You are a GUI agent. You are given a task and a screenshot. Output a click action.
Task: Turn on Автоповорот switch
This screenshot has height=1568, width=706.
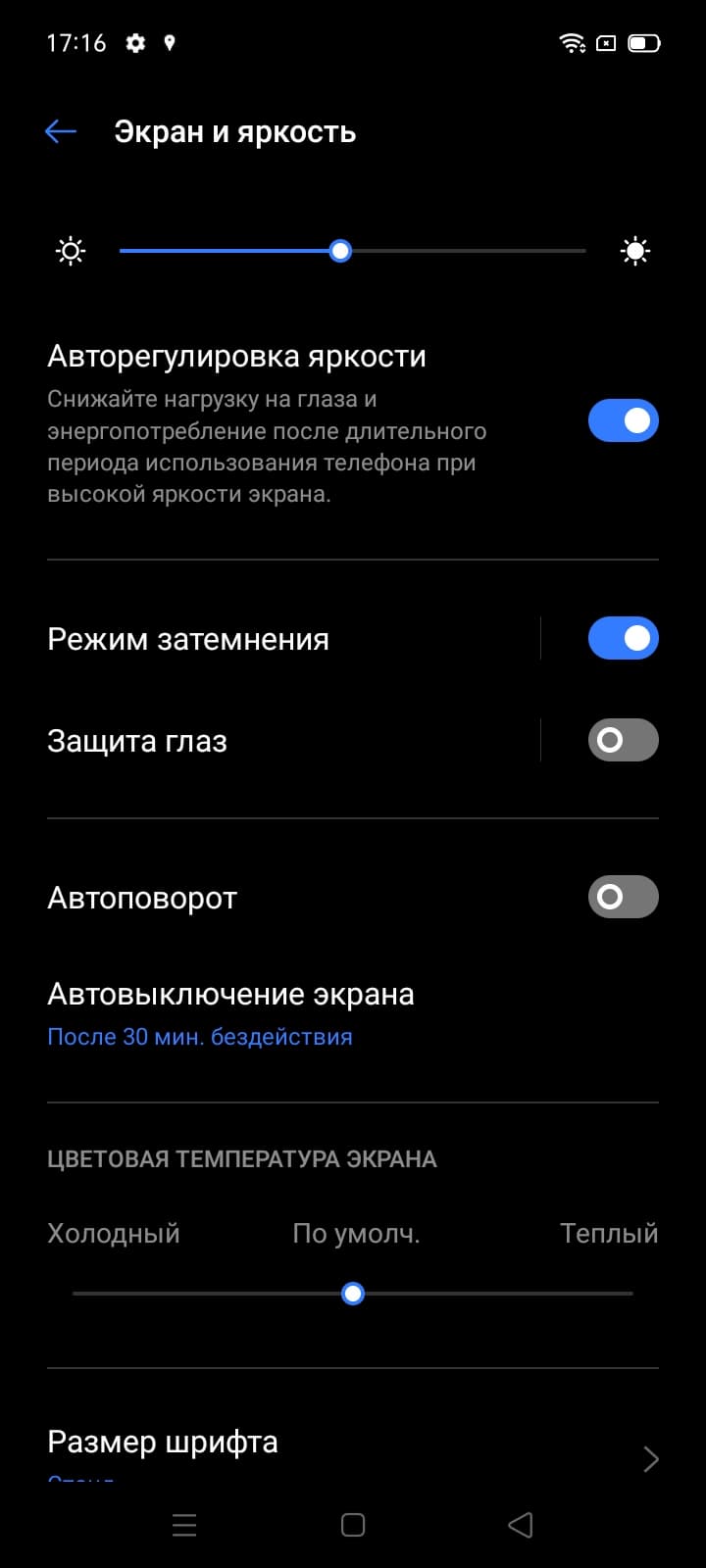pyautogui.click(x=623, y=897)
